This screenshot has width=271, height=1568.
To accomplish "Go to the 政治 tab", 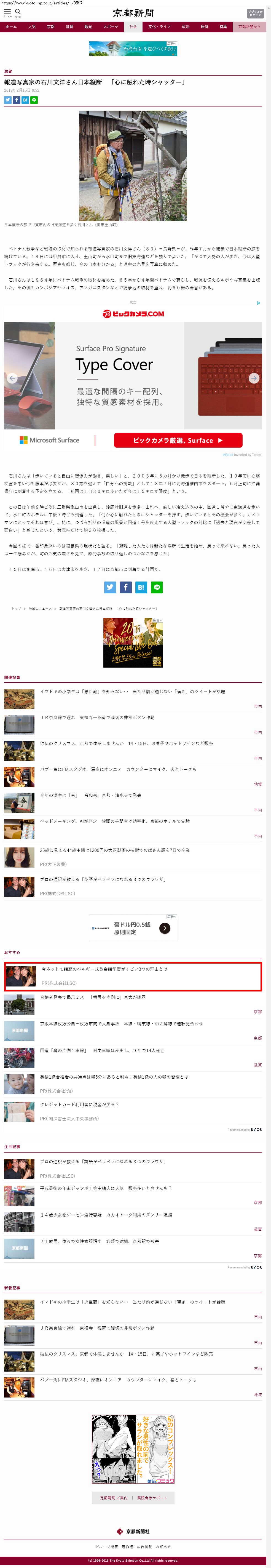I will (x=186, y=27).
